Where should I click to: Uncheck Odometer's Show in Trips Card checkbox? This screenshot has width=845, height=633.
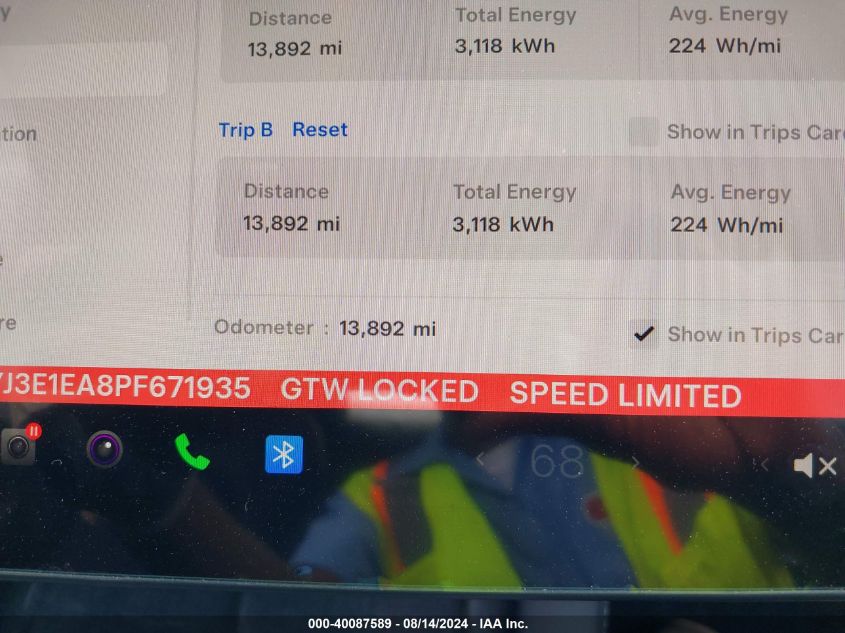click(644, 334)
